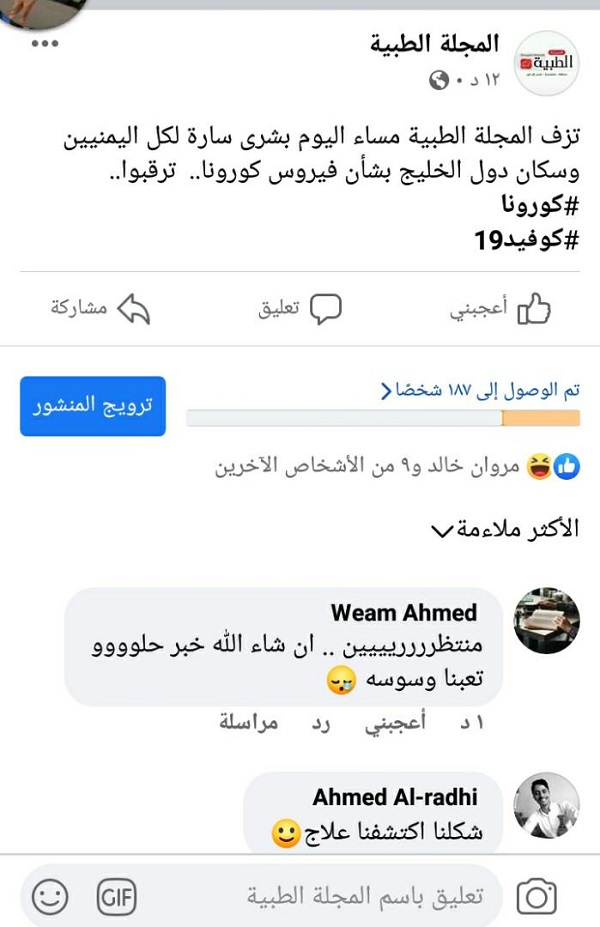Open the emoji picker

click(x=50, y=897)
